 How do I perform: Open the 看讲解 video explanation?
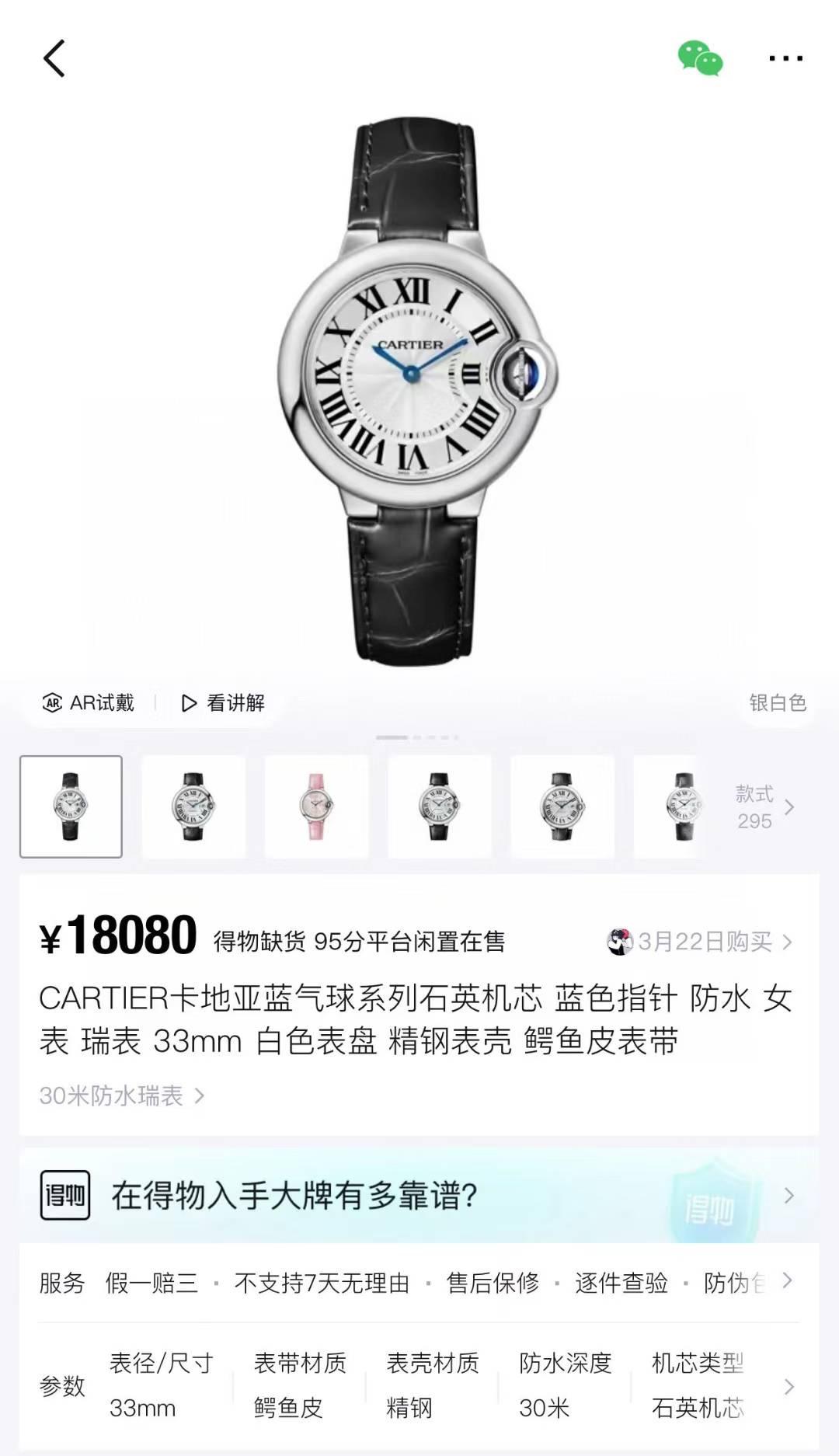(223, 703)
